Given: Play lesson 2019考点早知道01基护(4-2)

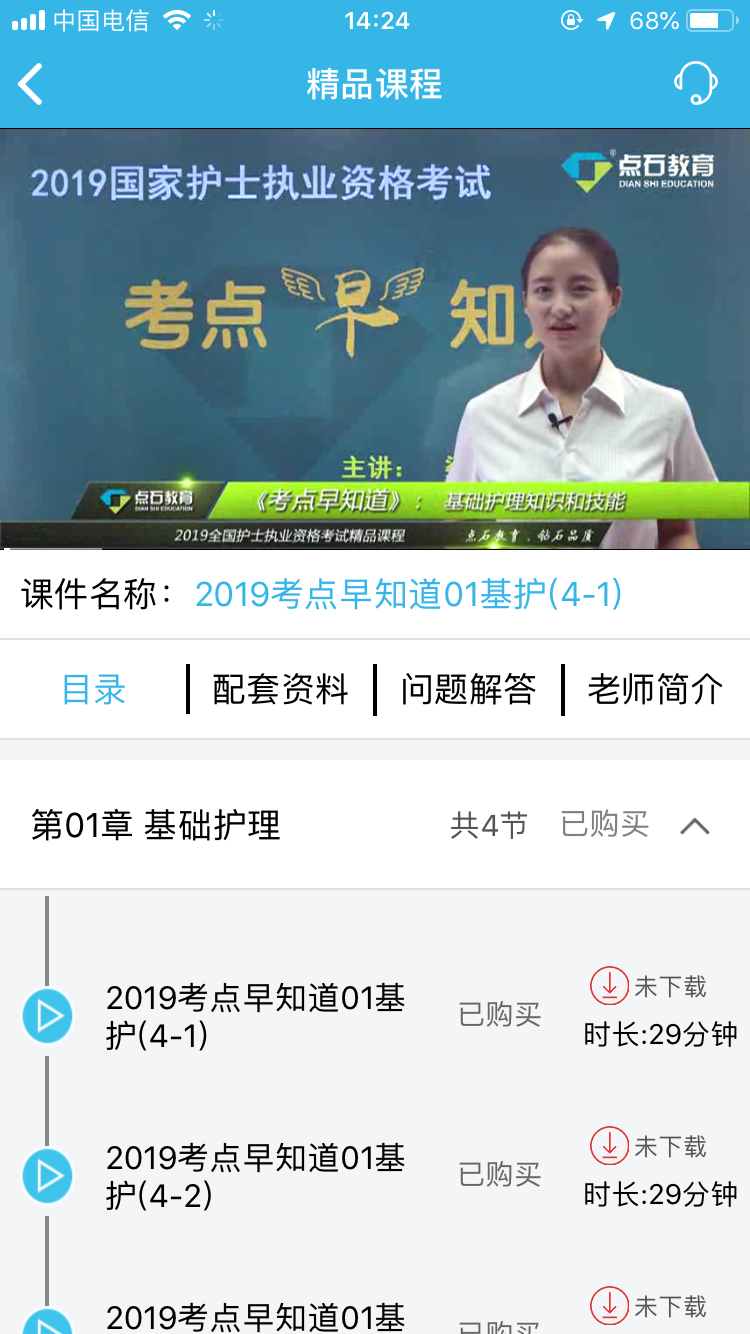Looking at the screenshot, I should [48, 1176].
